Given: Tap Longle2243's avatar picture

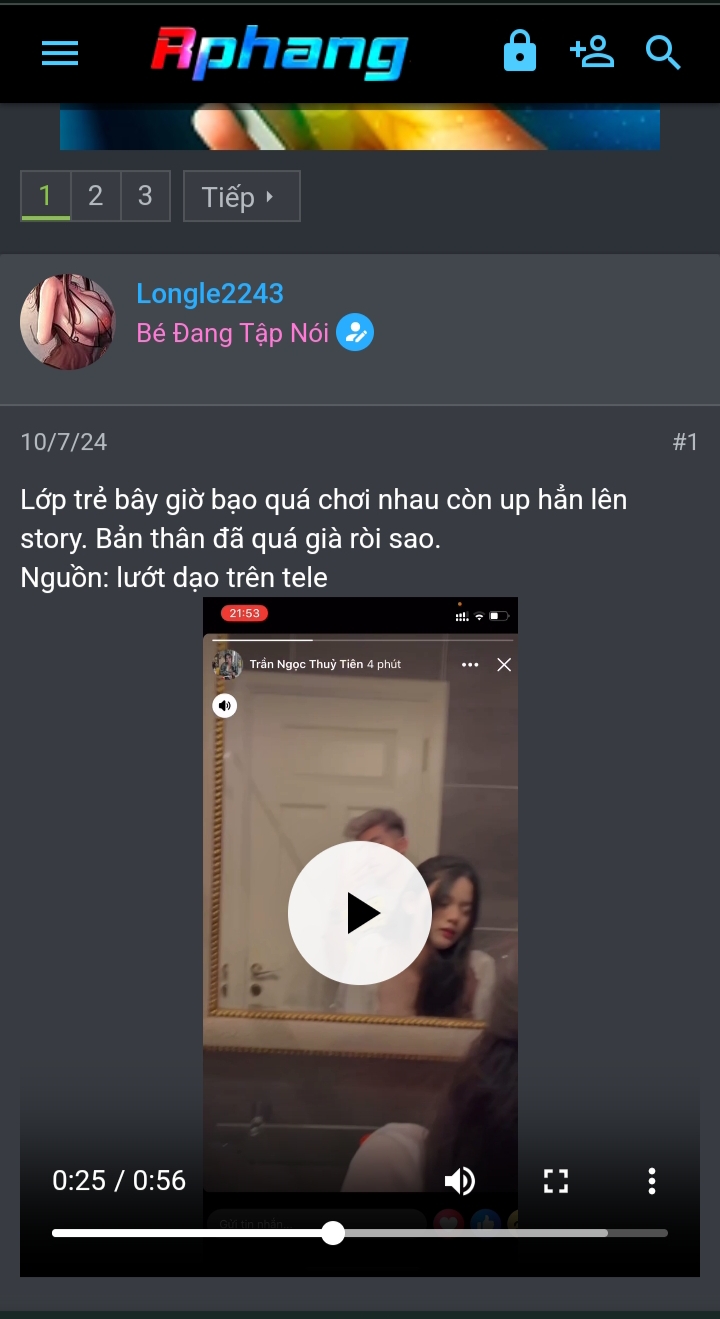Looking at the screenshot, I should point(68,322).
